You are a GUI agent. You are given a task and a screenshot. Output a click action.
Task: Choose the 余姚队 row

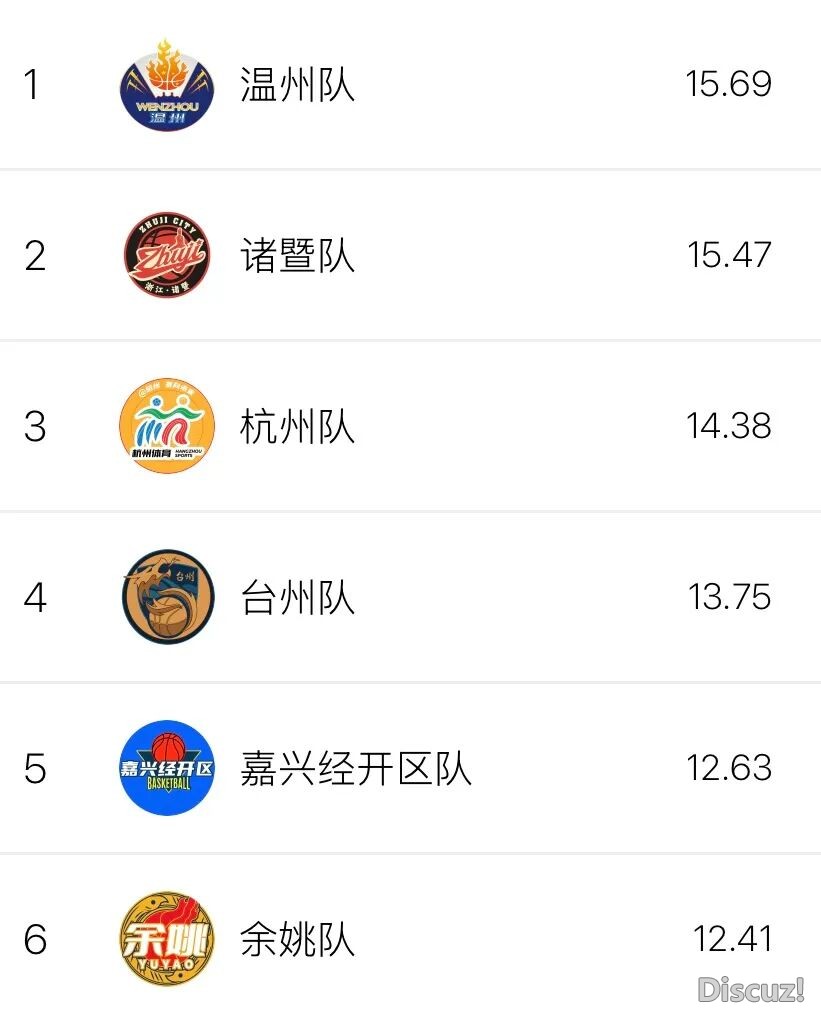[298, 940]
